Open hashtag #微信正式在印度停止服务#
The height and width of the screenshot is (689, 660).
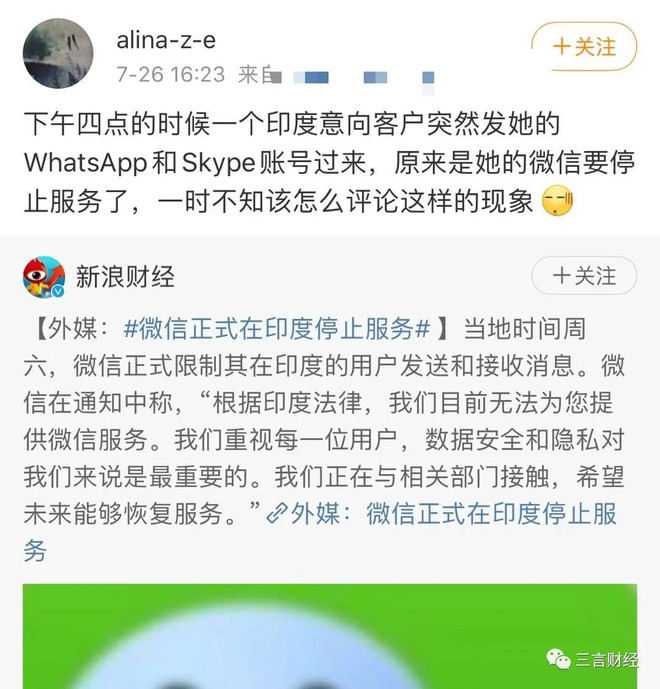coord(277,328)
